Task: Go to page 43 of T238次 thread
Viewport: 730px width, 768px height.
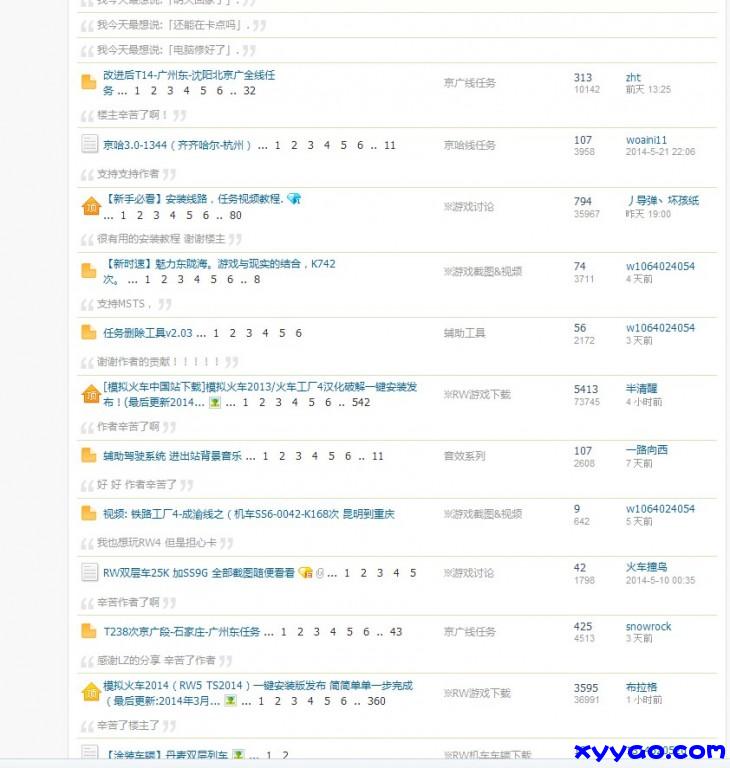Action: [396, 632]
